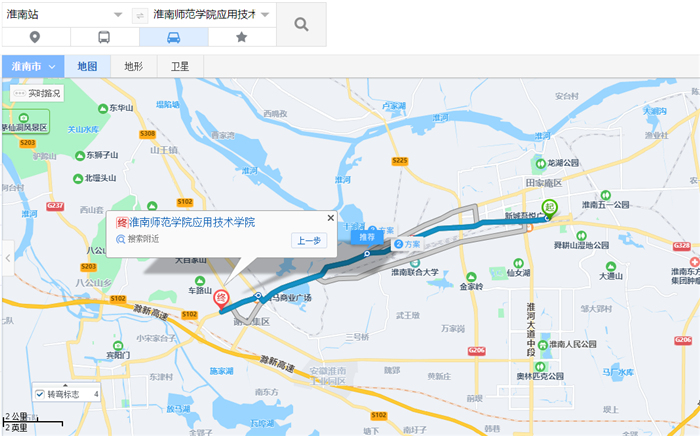The width and height of the screenshot is (700, 436).
Task: Open the 淮南市 city selector
Action: tap(34, 66)
